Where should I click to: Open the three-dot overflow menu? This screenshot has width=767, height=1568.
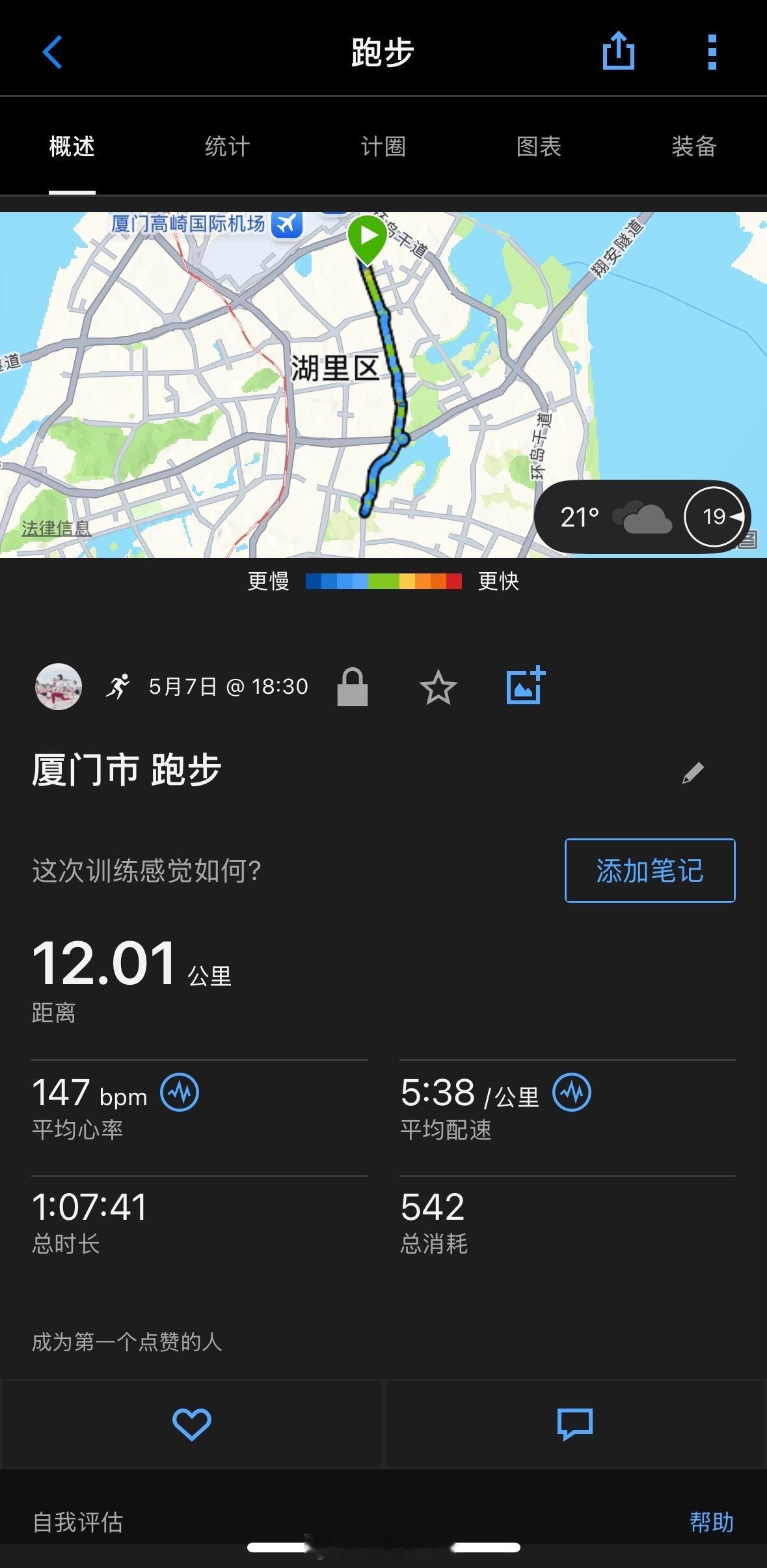click(712, 51)
